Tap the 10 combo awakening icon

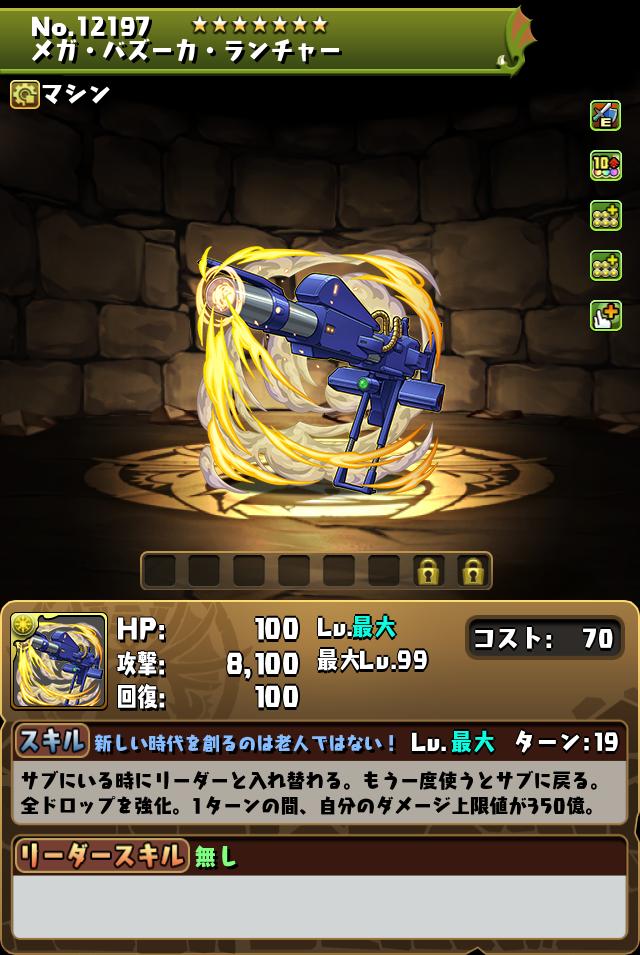pos(605,166)
